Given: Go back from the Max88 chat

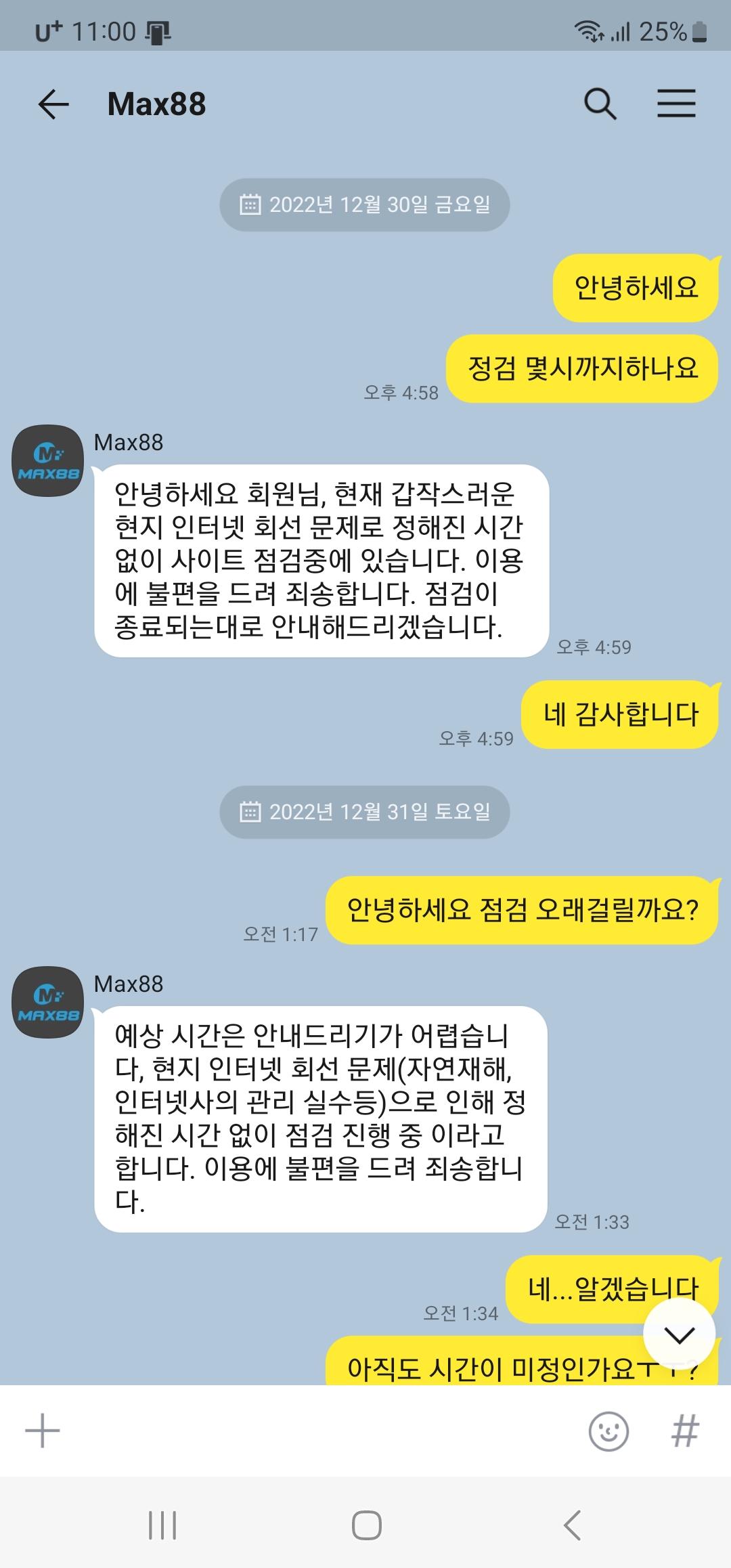Looking at the screenshot, I should point(53,104).
